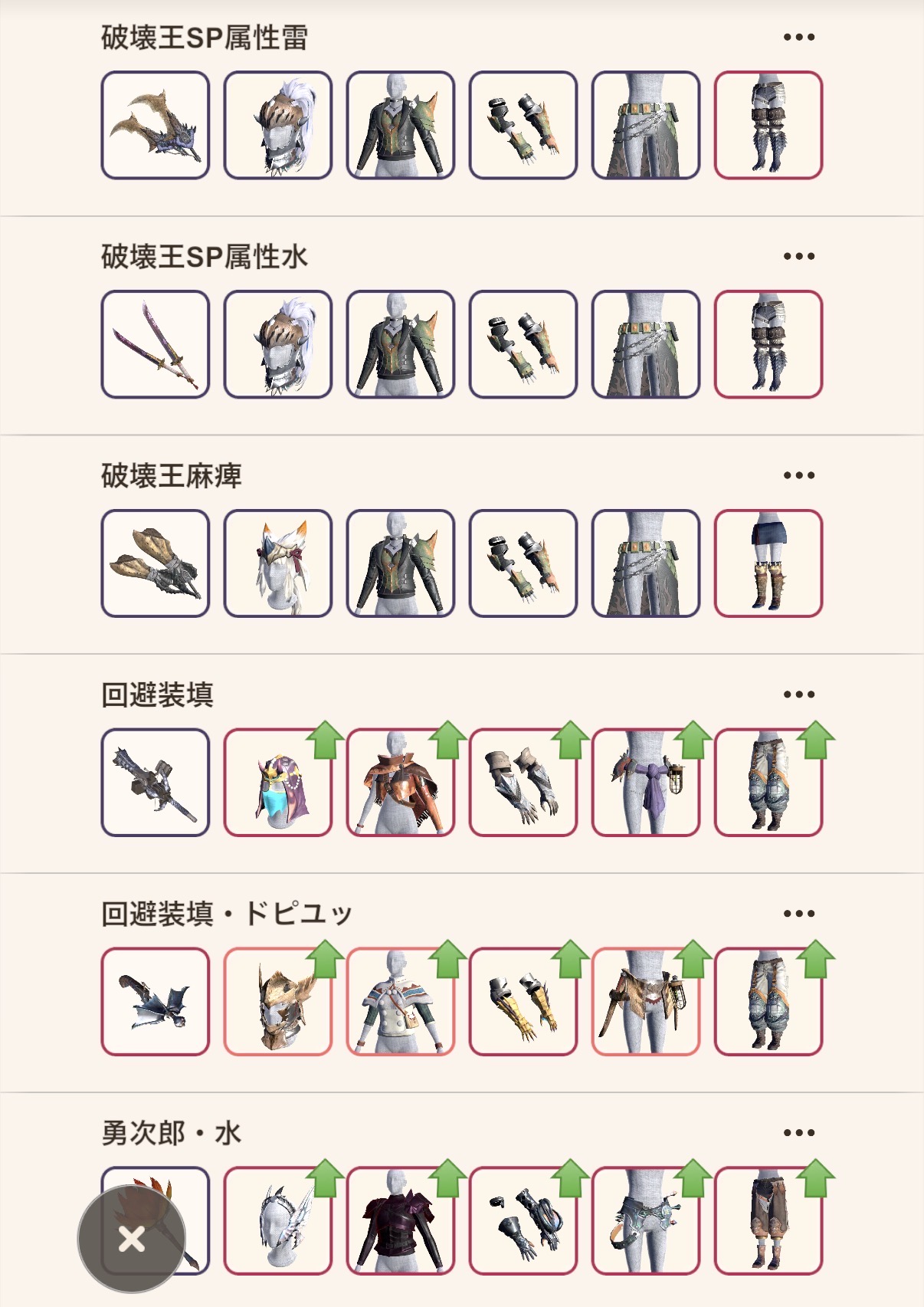Close the loadout list with X button
The image size is (924, 1307).
tap(132, 1239)
